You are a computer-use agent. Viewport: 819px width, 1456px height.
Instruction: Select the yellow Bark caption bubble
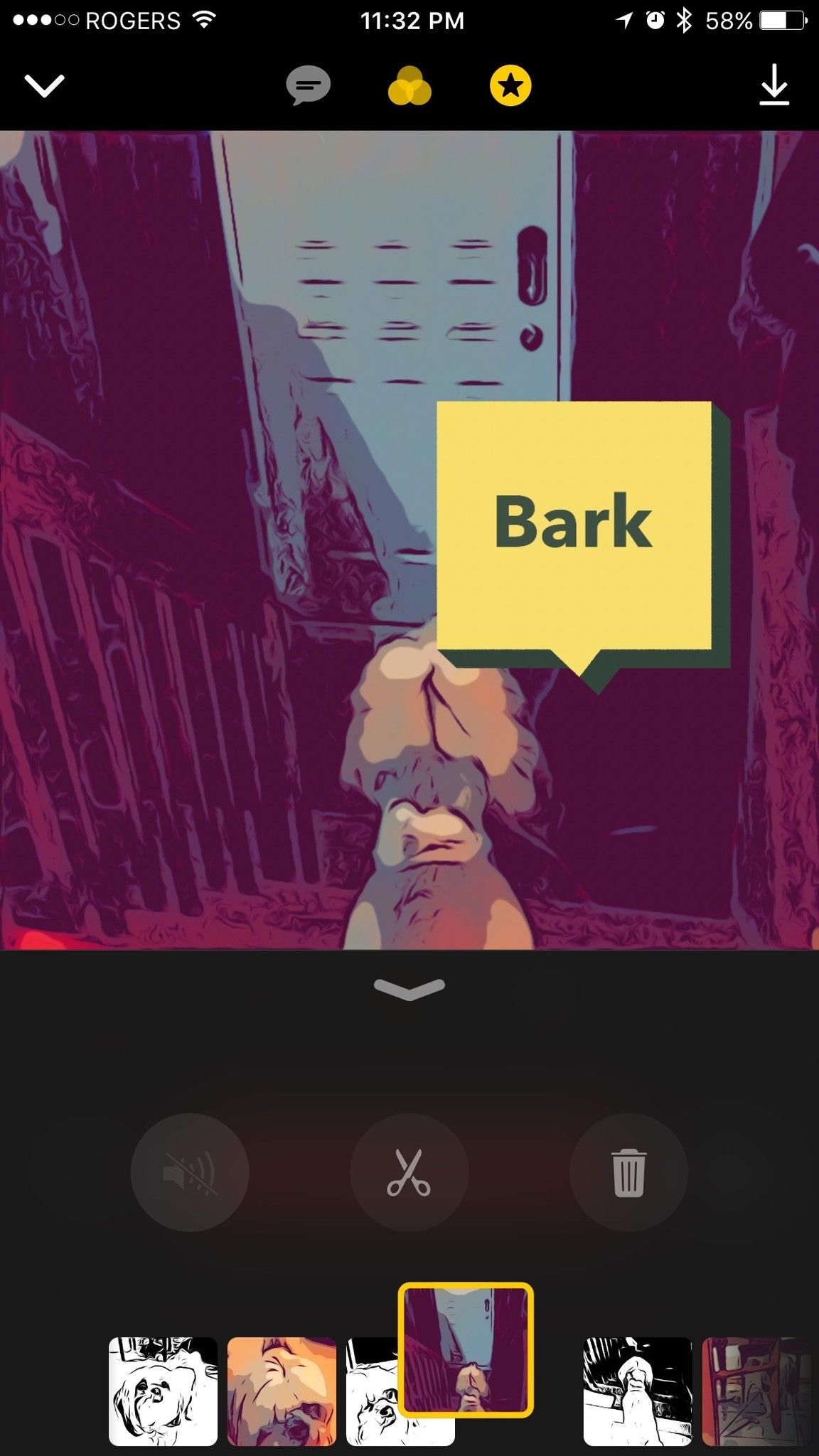tap(574, 526)
